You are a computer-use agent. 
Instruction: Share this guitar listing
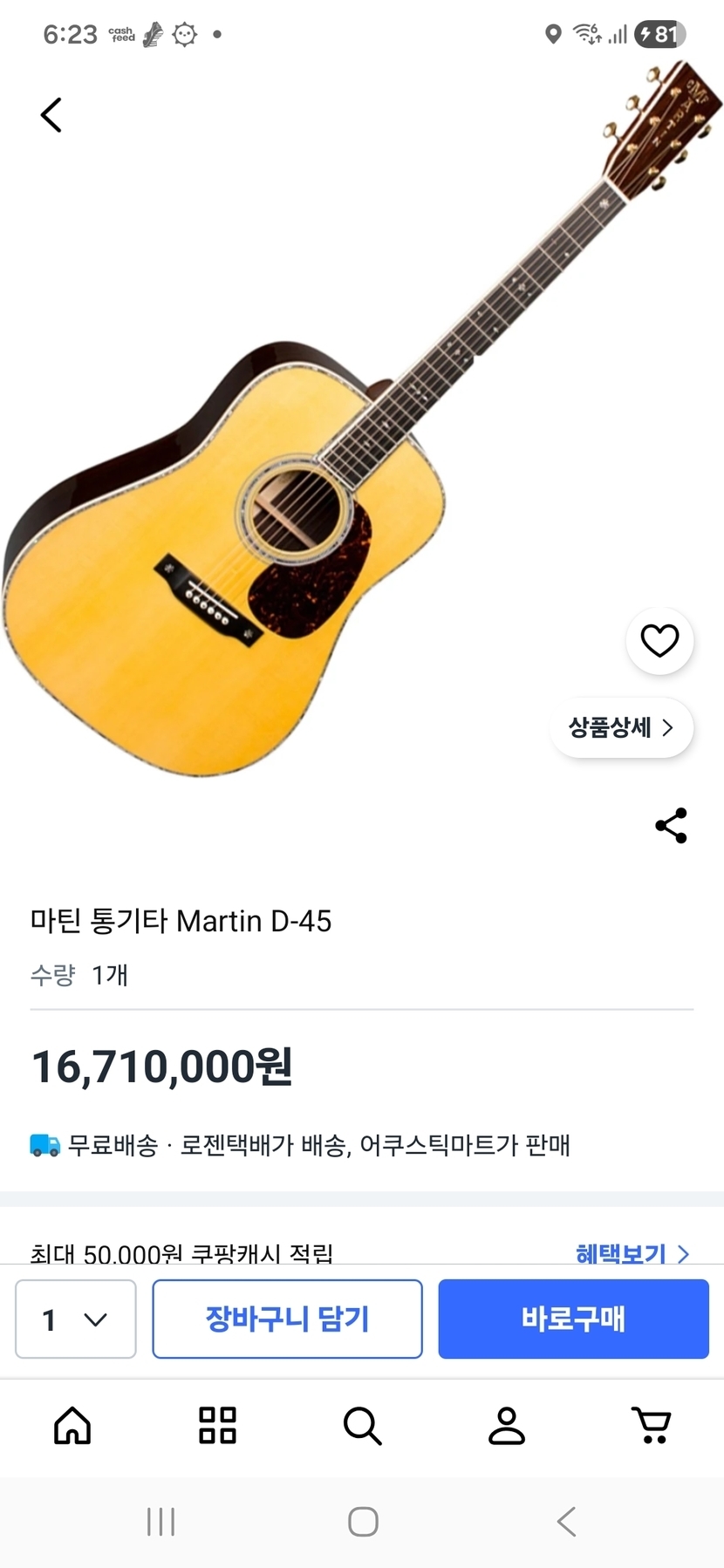(671, 825)
